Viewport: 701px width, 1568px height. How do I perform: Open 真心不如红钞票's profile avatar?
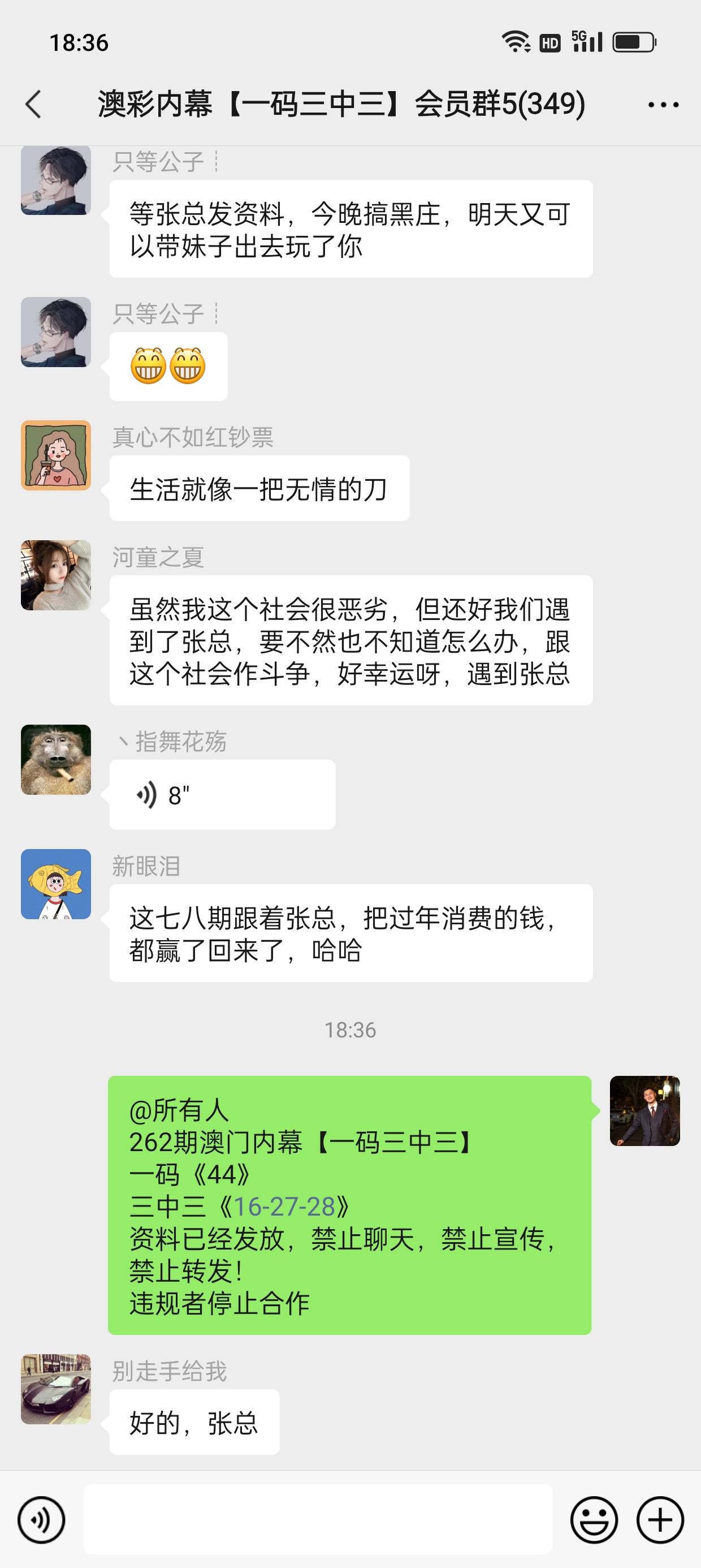click(56, 455)
